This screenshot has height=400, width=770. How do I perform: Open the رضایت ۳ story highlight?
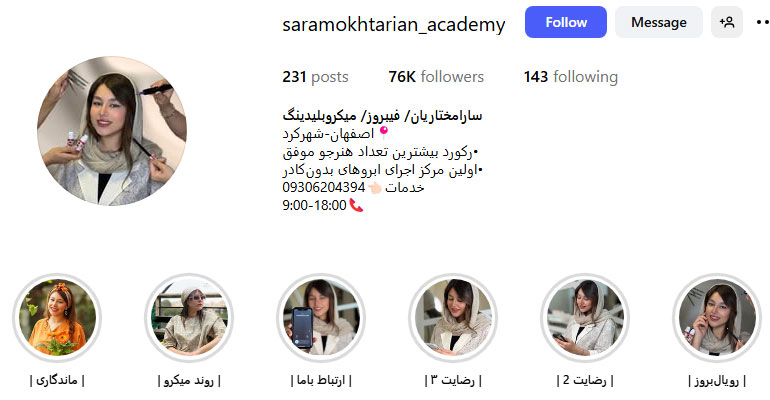(x=453, y=320)
